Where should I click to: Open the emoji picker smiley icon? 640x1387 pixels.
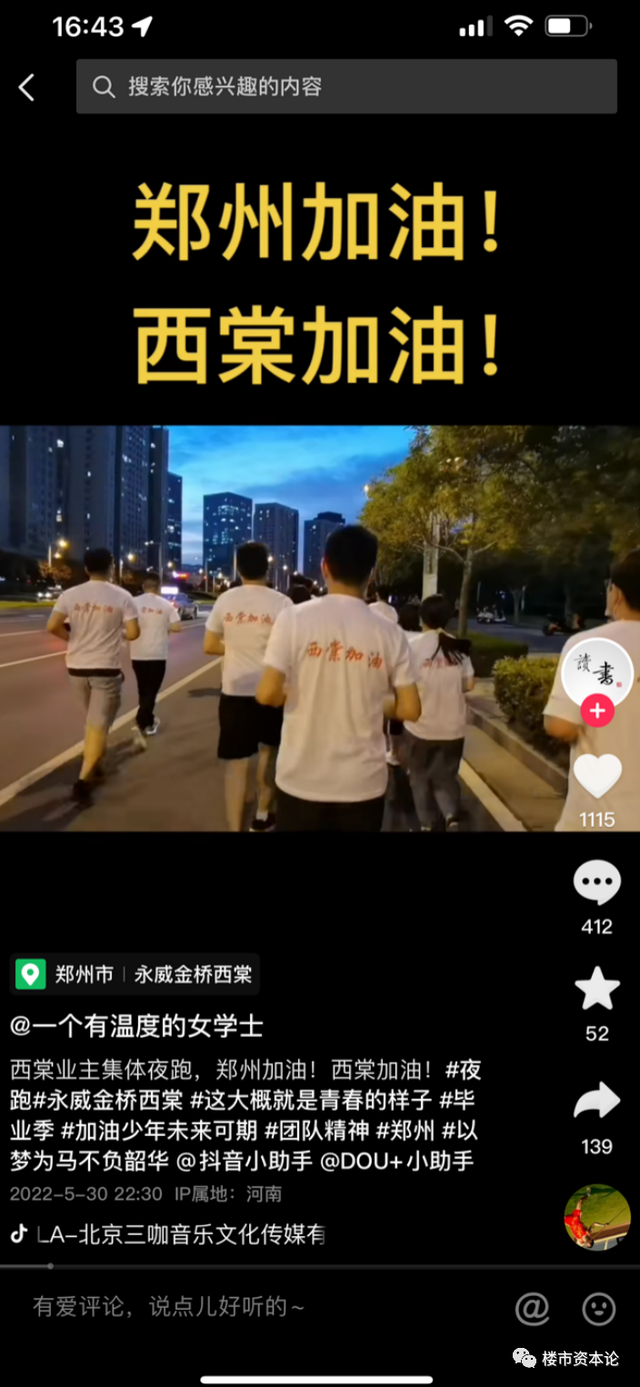click(599, 1307)
